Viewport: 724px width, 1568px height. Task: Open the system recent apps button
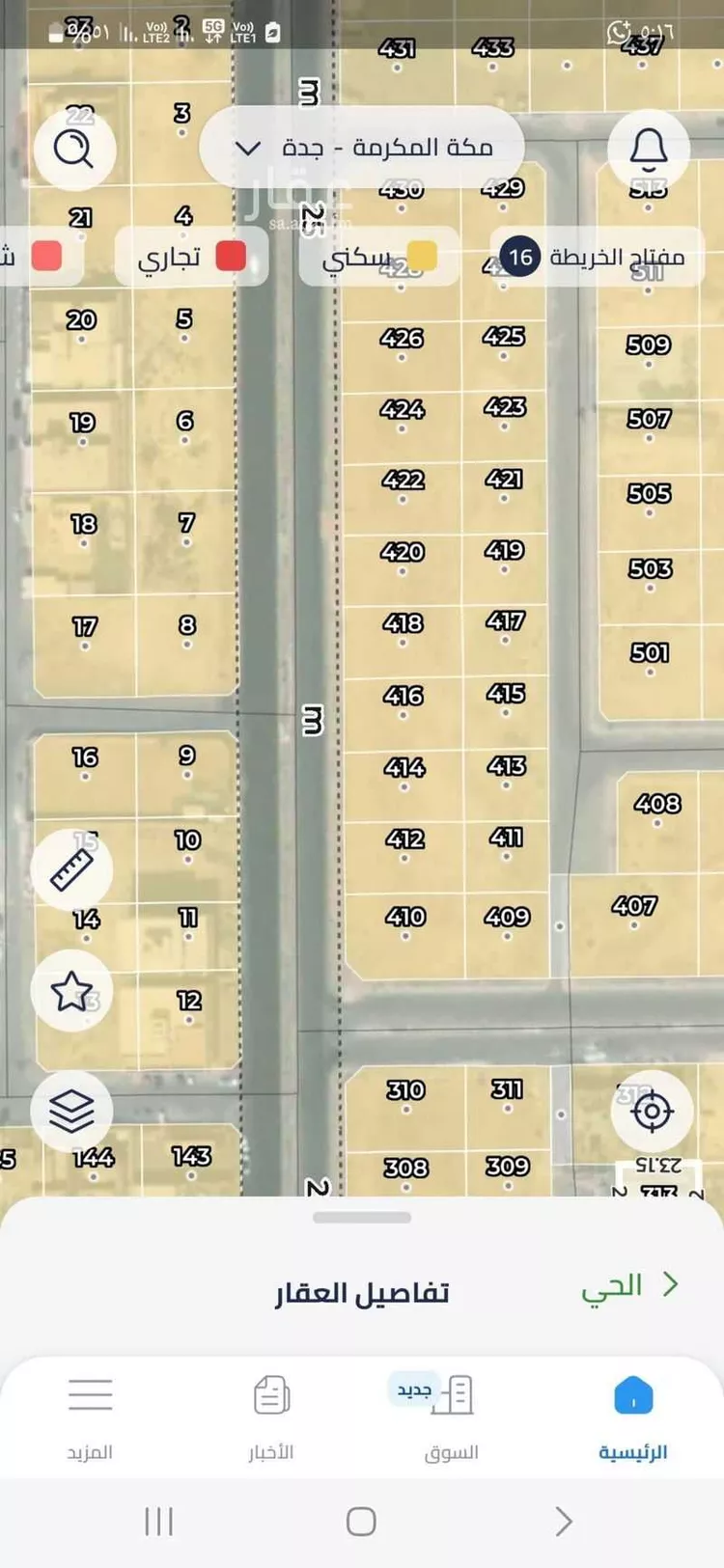coord(159,1522)
